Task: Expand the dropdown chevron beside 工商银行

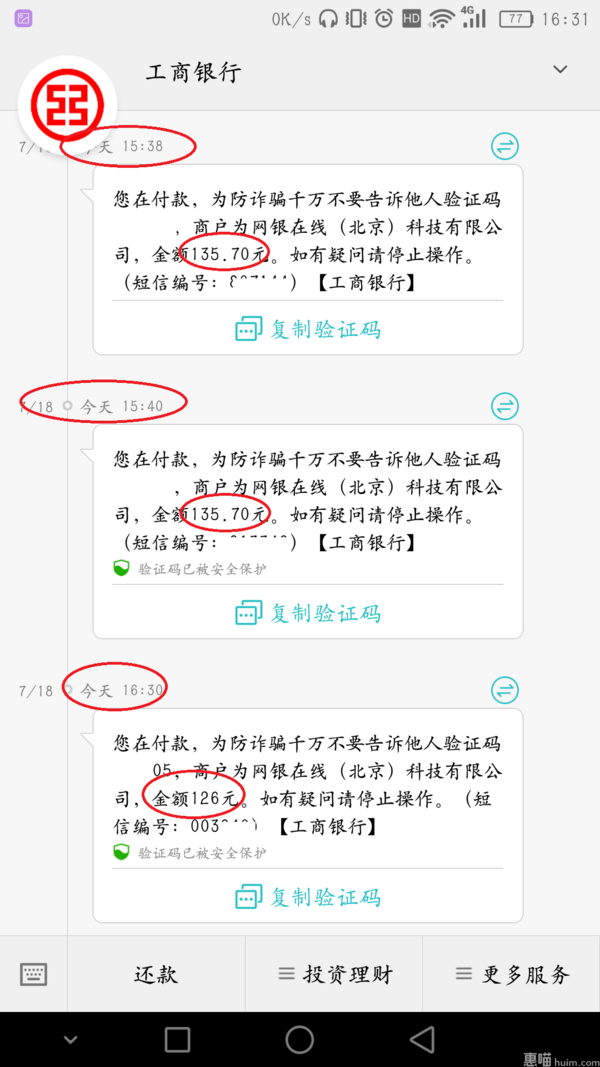Action: point(560,70)
